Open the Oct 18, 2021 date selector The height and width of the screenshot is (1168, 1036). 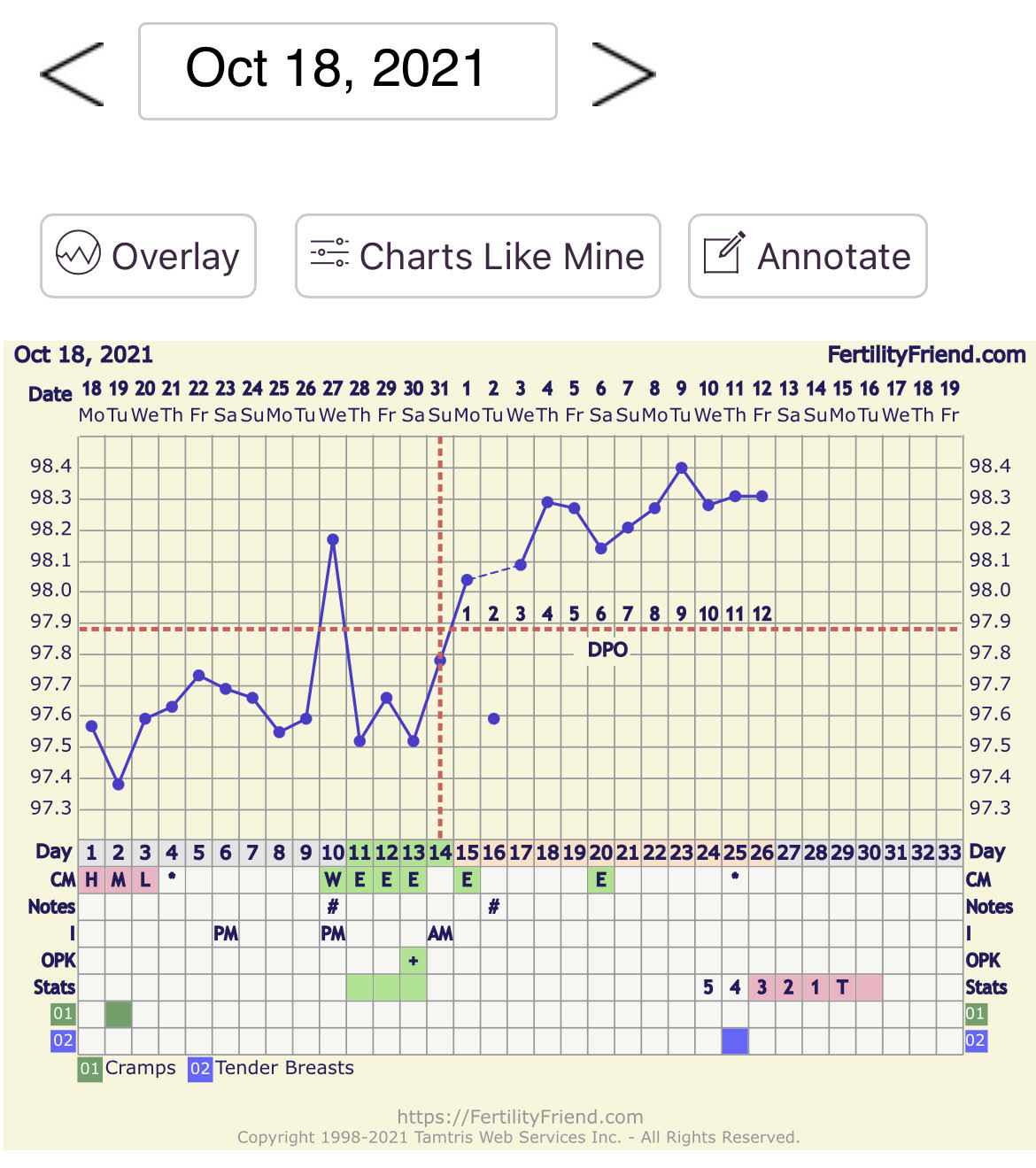point(347,71)
